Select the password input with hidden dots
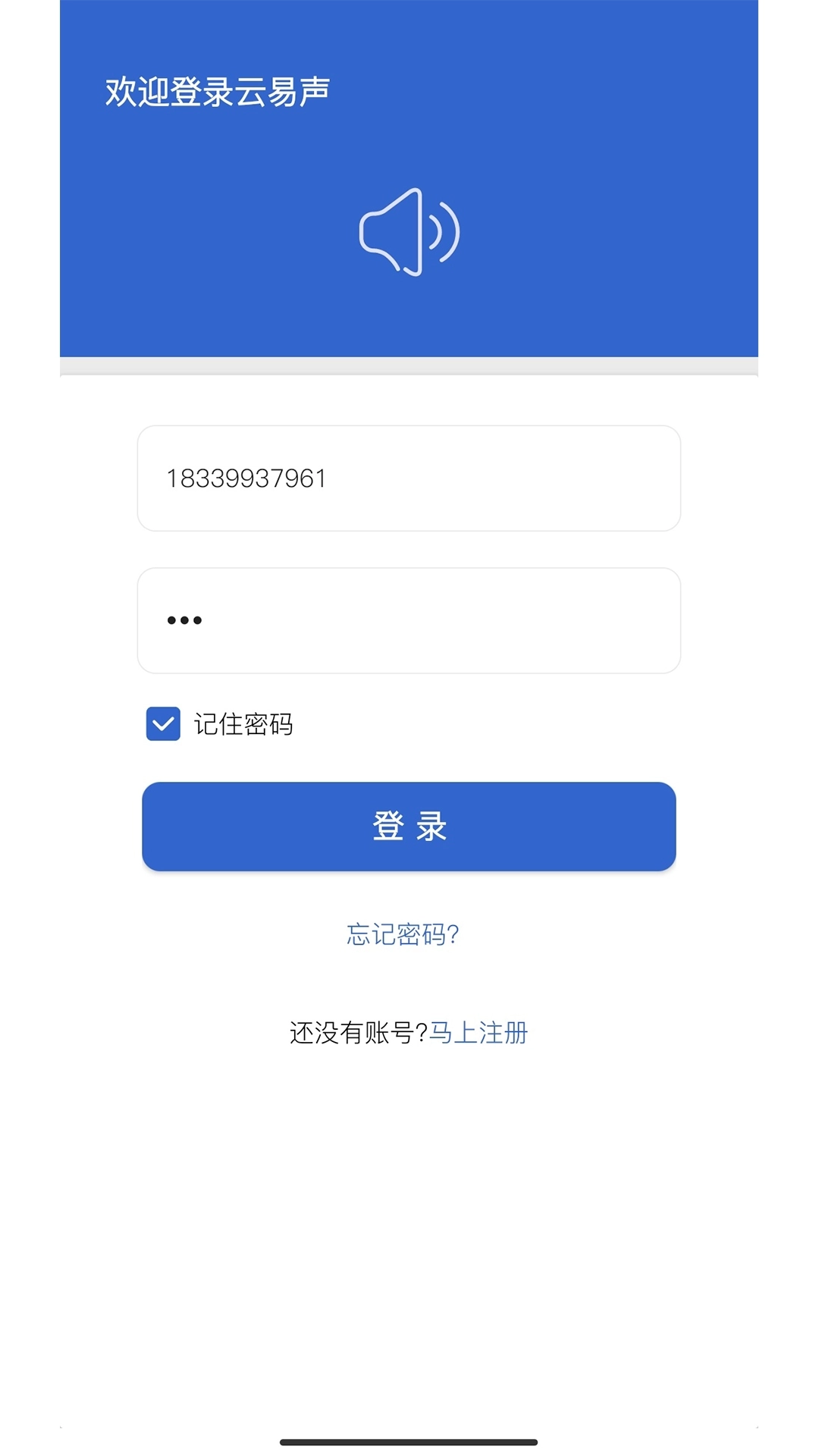Image resolution: width=819 pixels, height=1456 pixels. [409, 620]
